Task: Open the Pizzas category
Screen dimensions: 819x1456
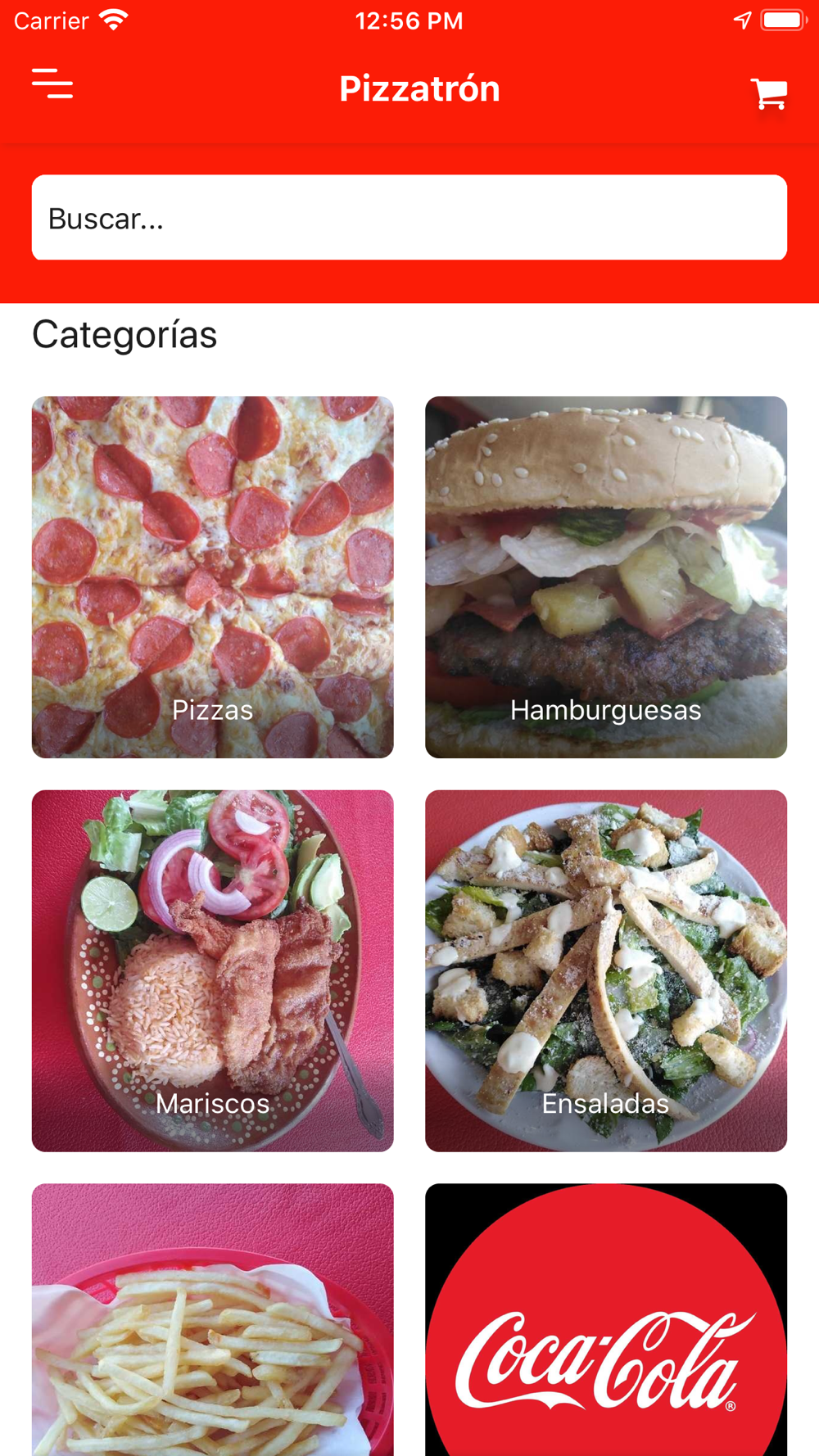Action: pyautogui.click(x=213, y=577)
